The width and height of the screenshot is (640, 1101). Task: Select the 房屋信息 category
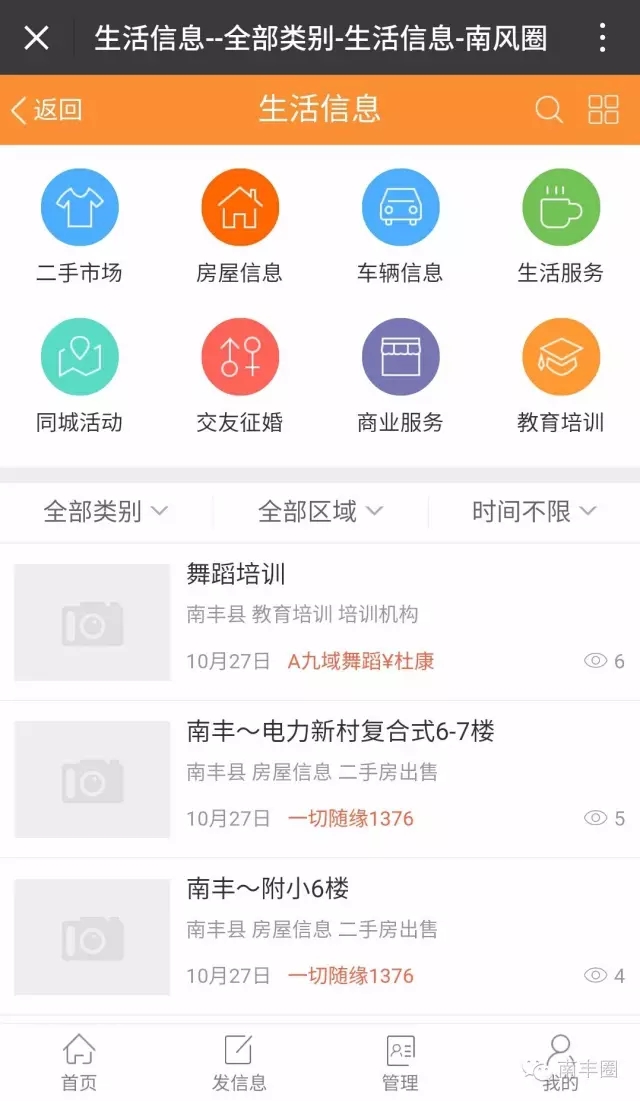pyautogui.click(x=240, y=226)
